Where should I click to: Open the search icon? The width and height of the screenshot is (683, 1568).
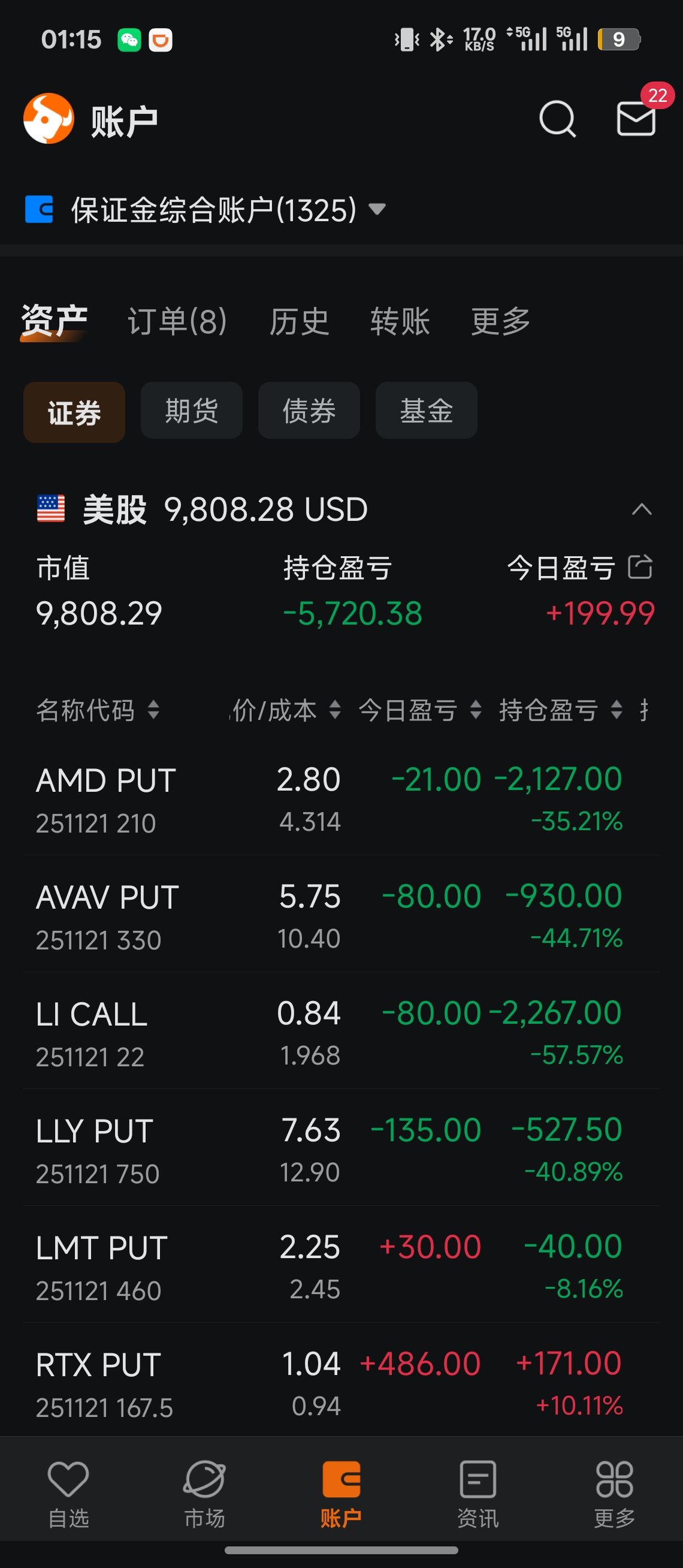click(x=557, y=119)
